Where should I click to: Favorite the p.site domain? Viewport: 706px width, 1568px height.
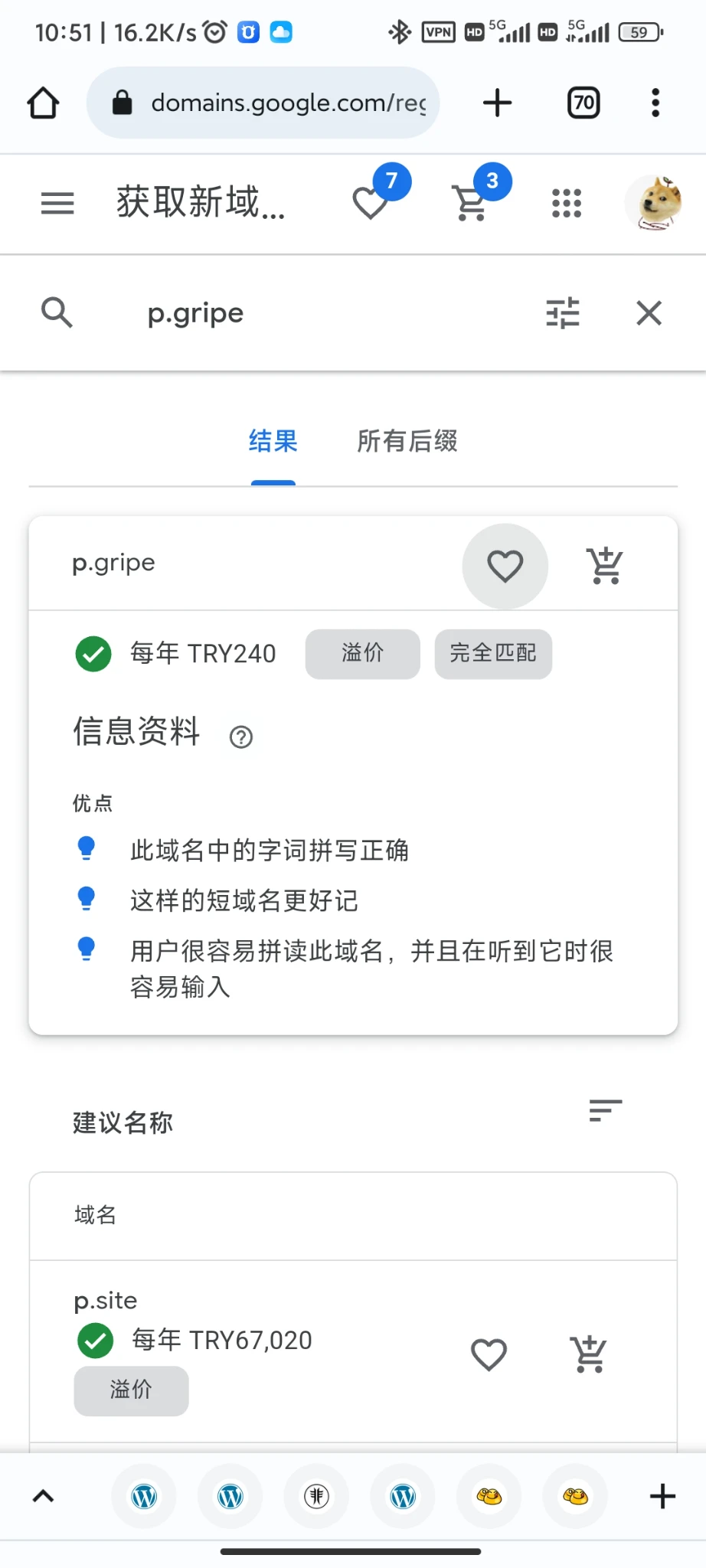pyautogui.click(x=489, y=1354)
